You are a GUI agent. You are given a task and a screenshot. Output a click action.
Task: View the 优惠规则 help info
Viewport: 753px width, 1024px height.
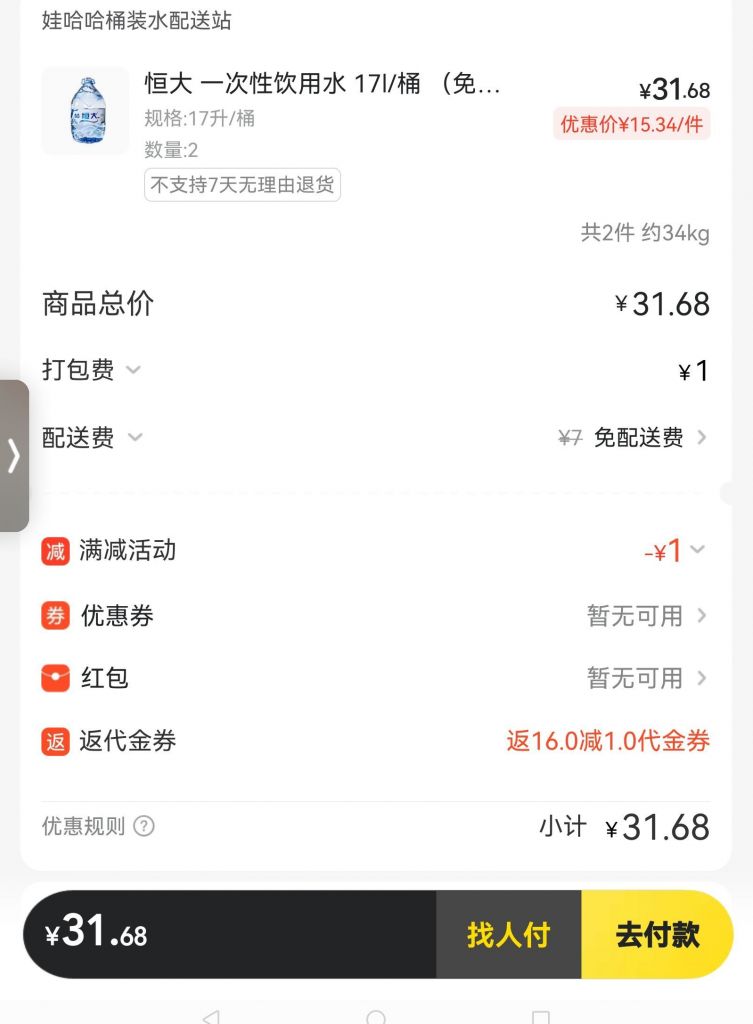pyautogui.click(x=144, y=826)
